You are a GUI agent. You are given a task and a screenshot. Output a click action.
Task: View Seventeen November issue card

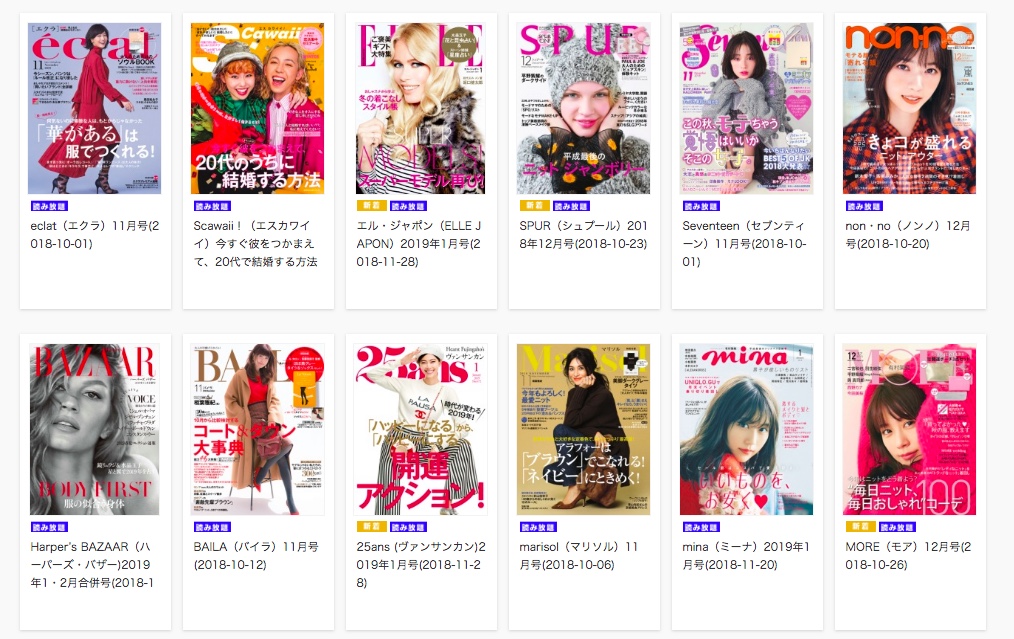(746, 108)
